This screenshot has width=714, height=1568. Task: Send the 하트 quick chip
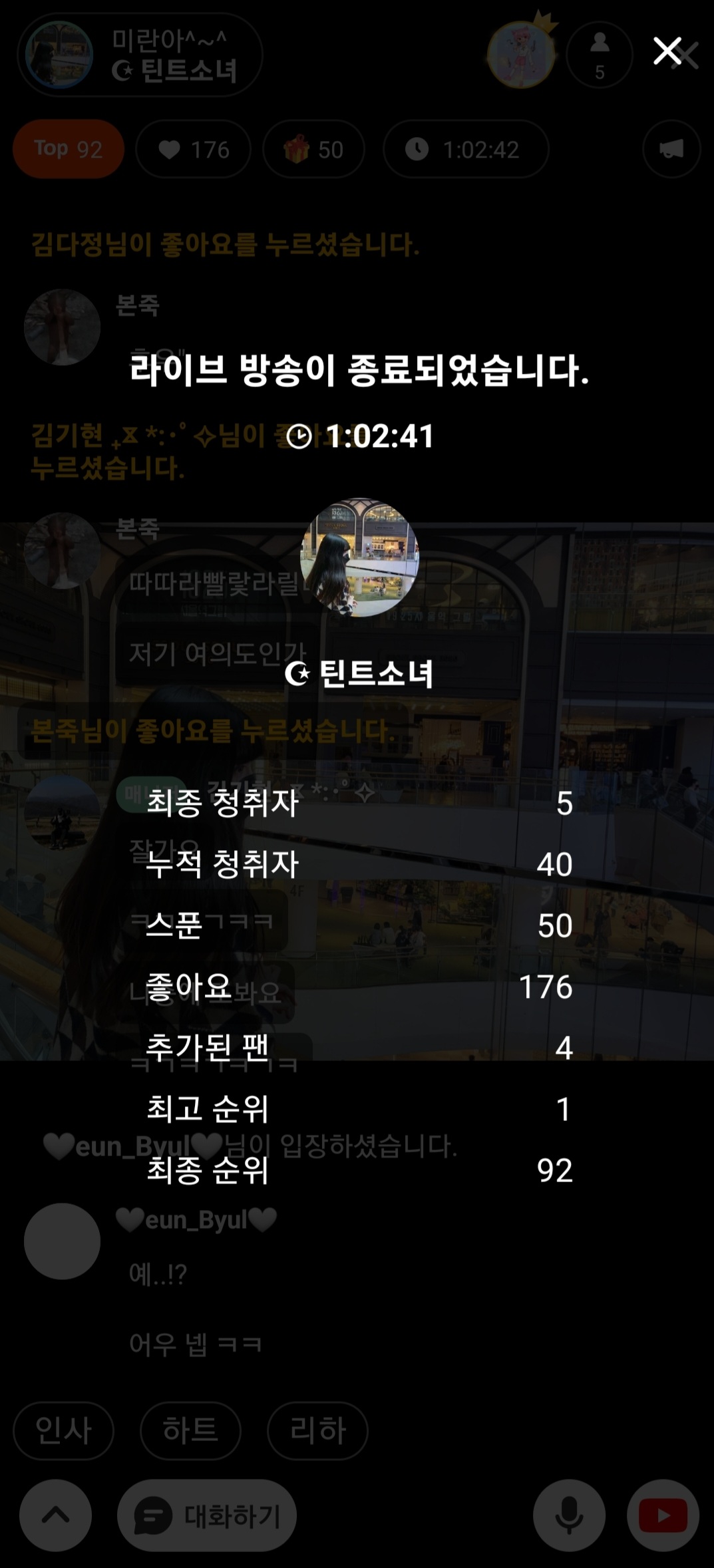[190, 1430]
